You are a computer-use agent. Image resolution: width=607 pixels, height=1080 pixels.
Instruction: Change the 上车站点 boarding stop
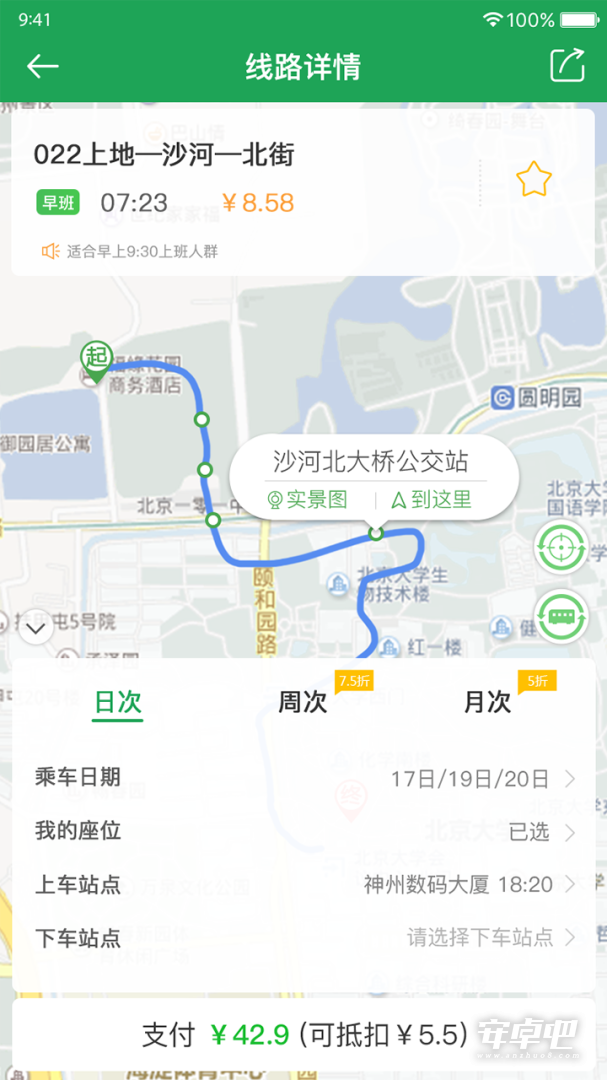pyautogui.click(x=304, y=884)
